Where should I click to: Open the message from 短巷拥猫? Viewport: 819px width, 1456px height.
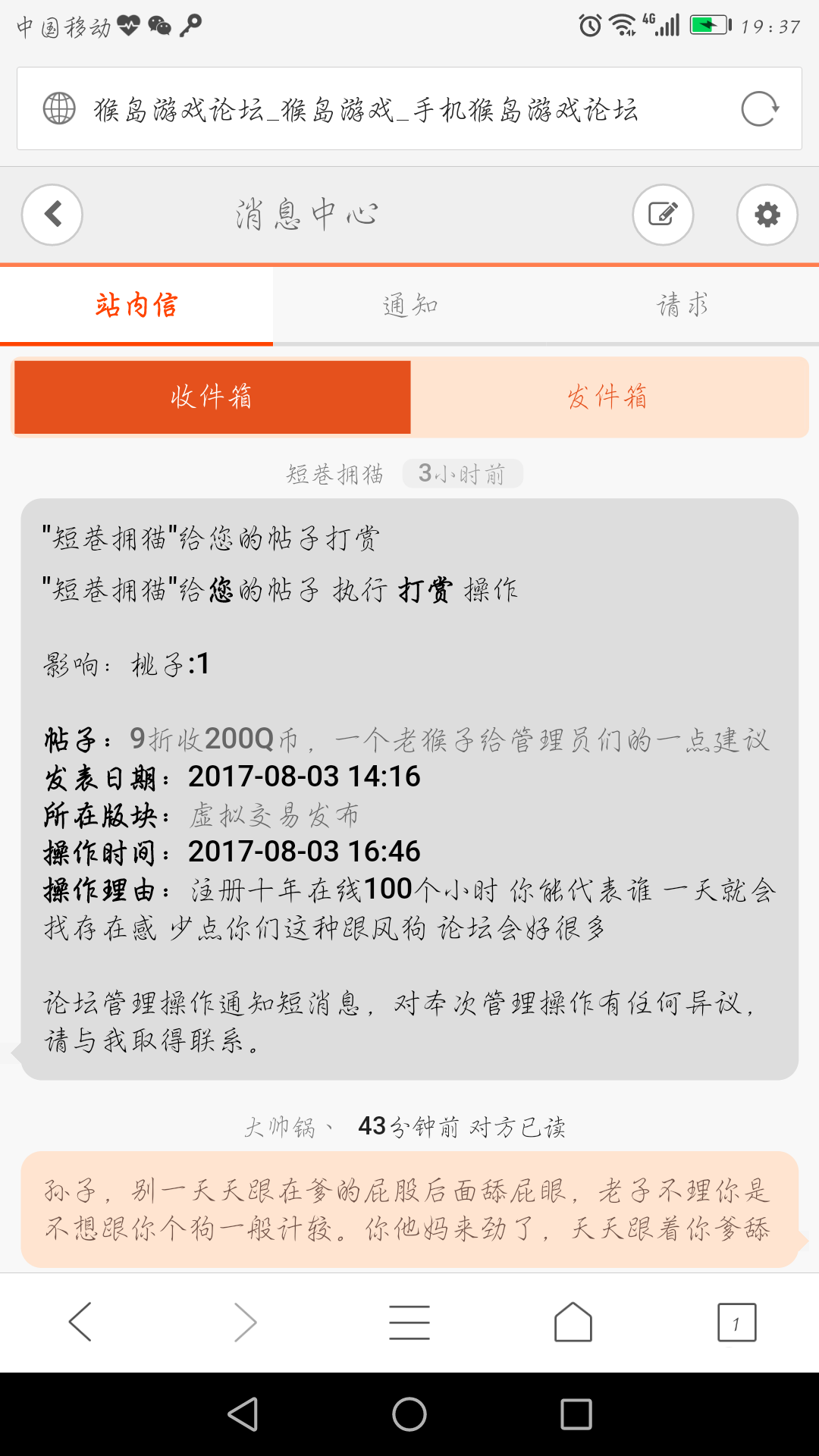(409, 789)
